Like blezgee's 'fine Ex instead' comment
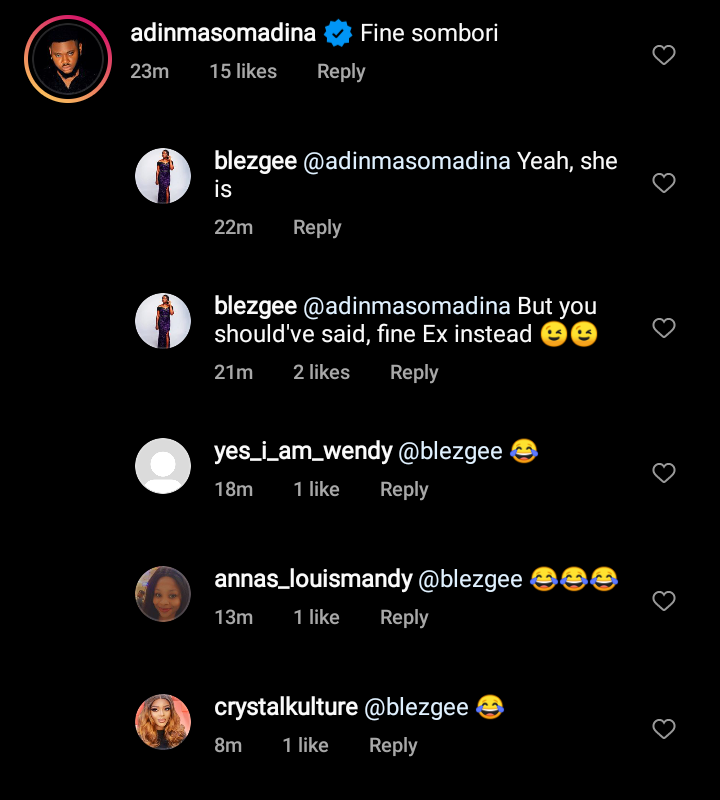The height and width of the screenshot is (800, 720). 664,328
